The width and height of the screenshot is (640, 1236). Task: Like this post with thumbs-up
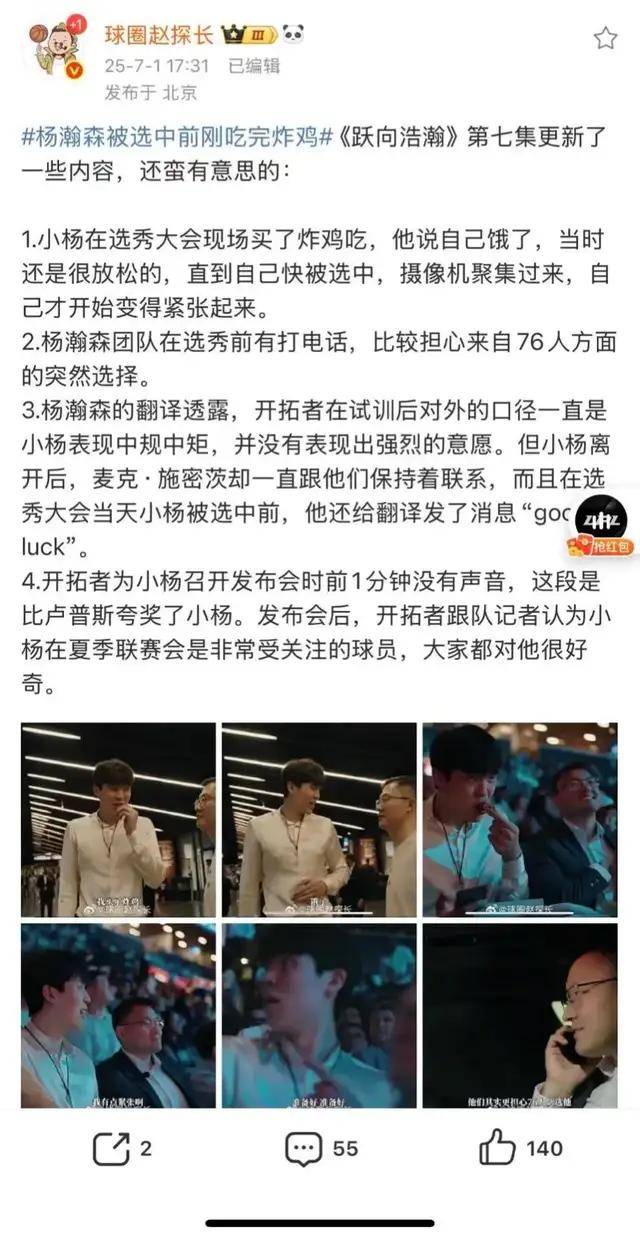click(520, 1148)
